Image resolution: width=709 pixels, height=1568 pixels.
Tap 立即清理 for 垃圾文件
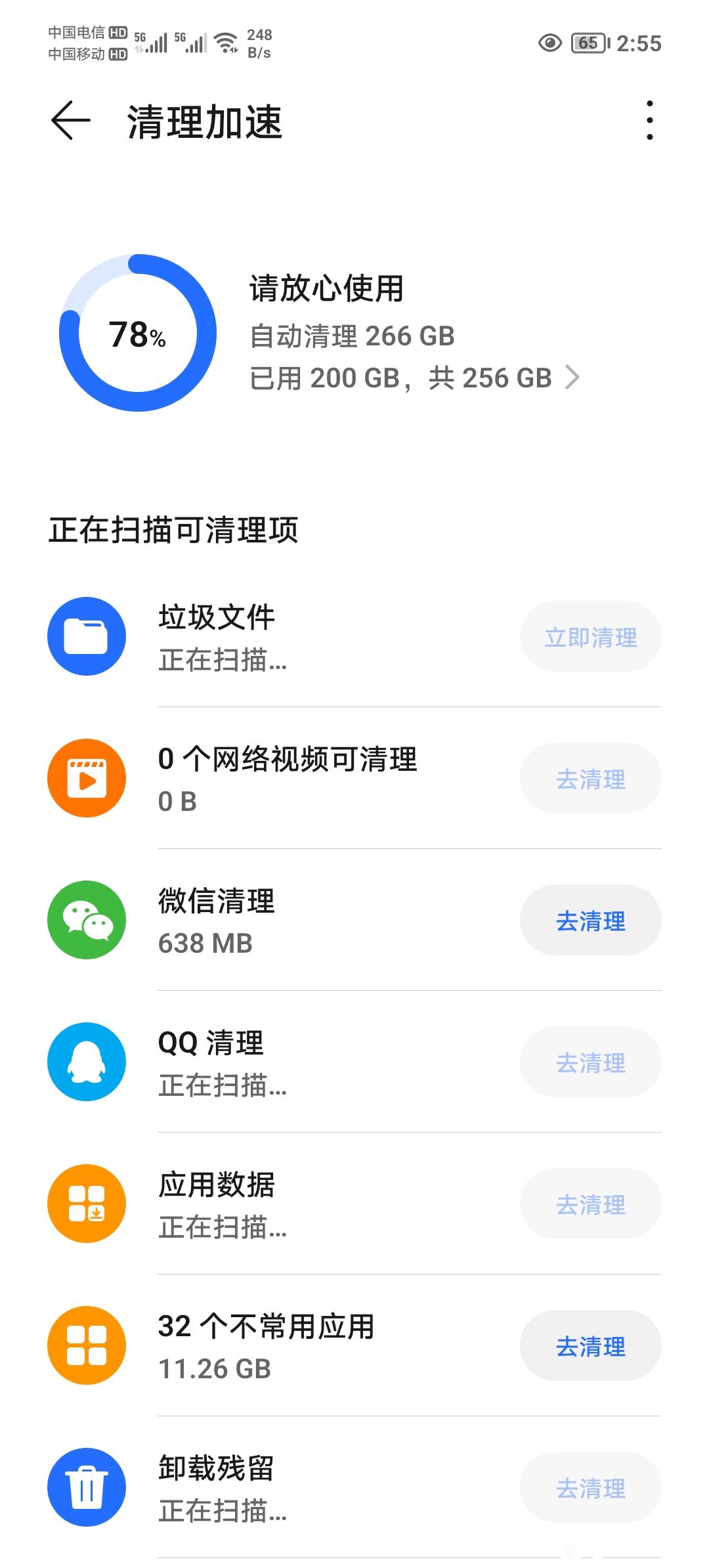(x=590, y=637)
